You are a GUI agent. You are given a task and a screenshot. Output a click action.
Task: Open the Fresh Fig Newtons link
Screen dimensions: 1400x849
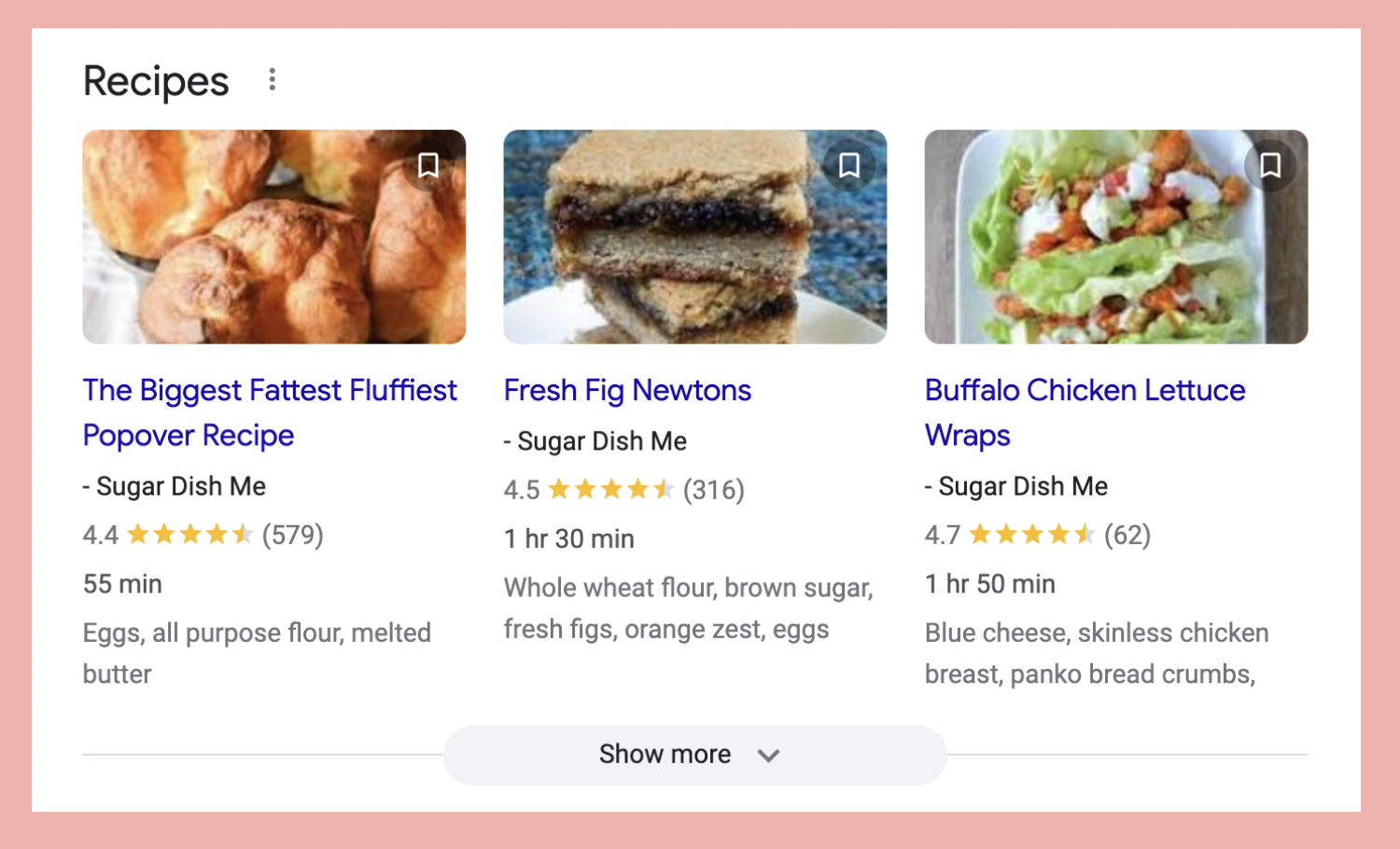tap(627, 390)
